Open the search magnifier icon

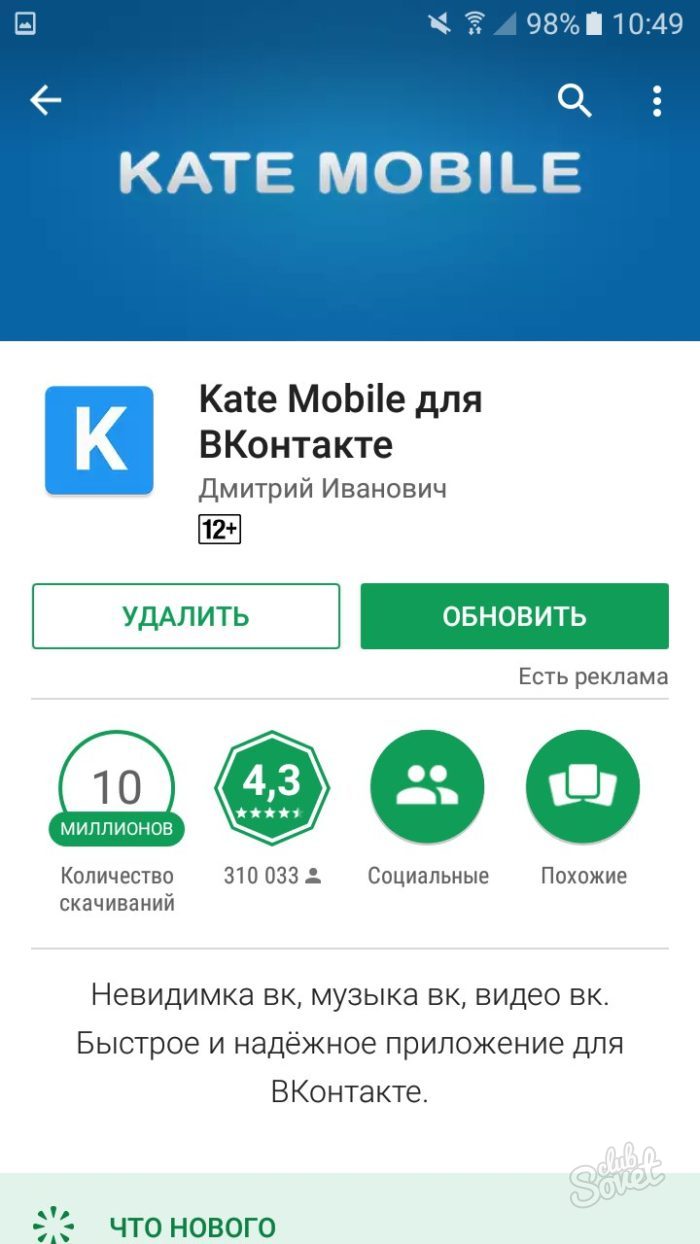[574, 100]
